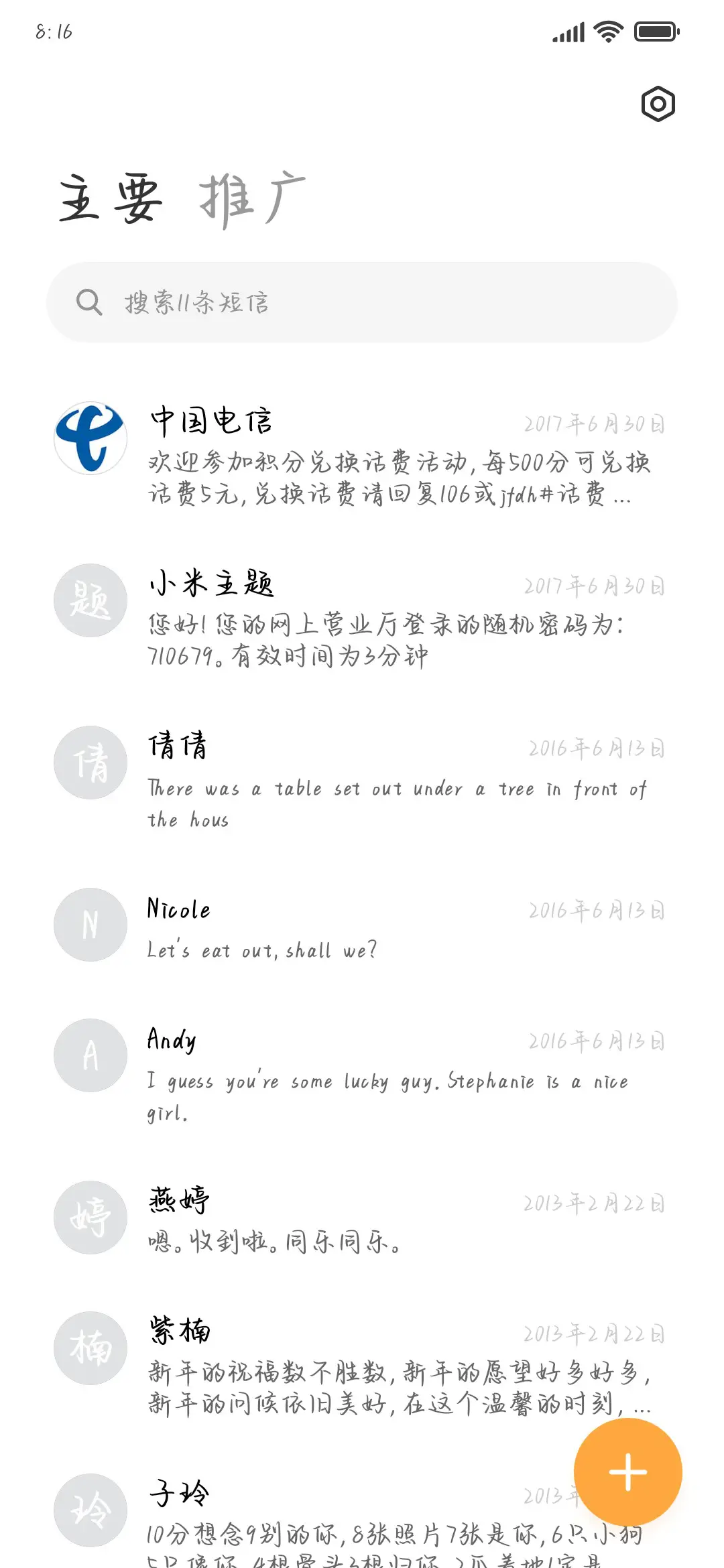The image size is (724, 1568).
Task: Tap 倩倩's circular avatar
Action: pyautogui.click(x=90, y=762)
